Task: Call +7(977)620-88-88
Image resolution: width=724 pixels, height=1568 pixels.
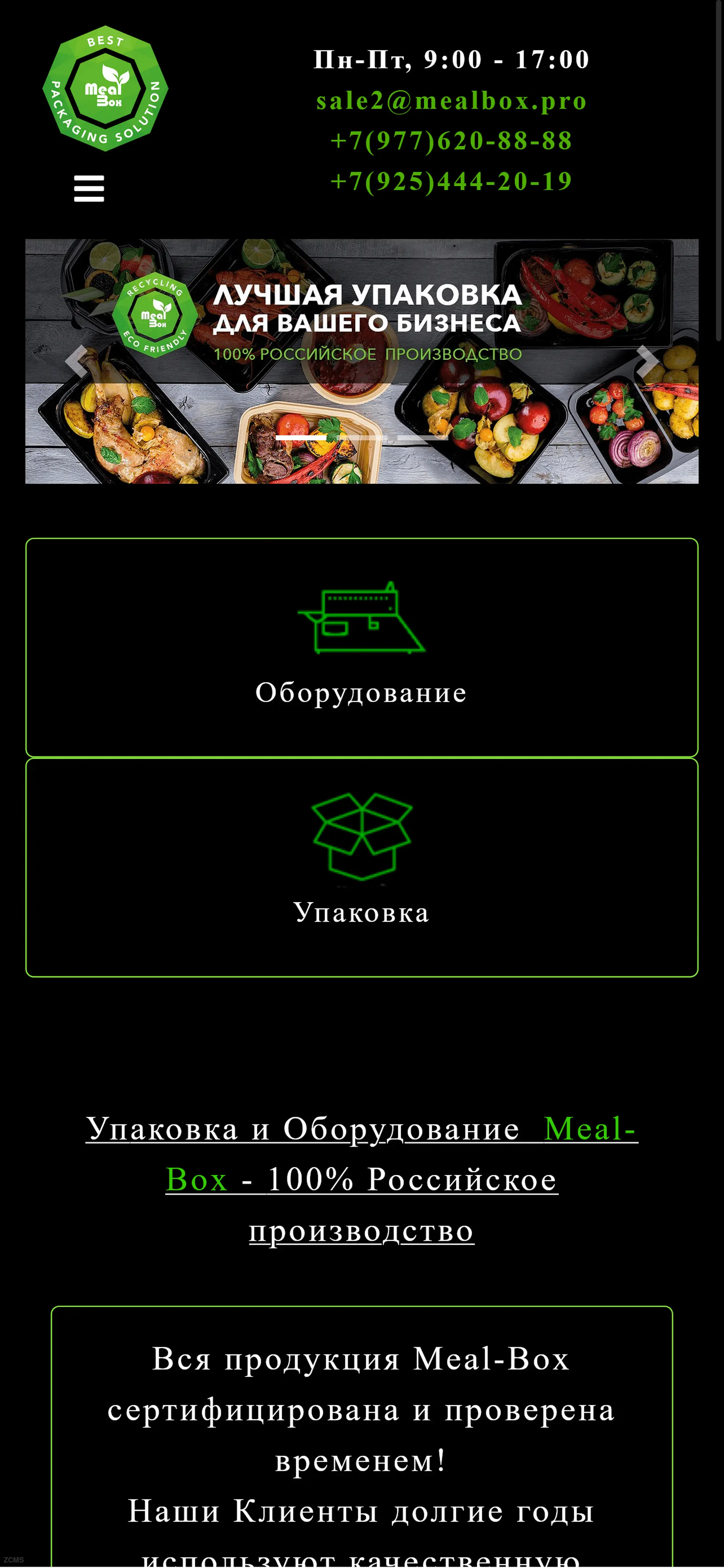Action: [x=451, y=140]
